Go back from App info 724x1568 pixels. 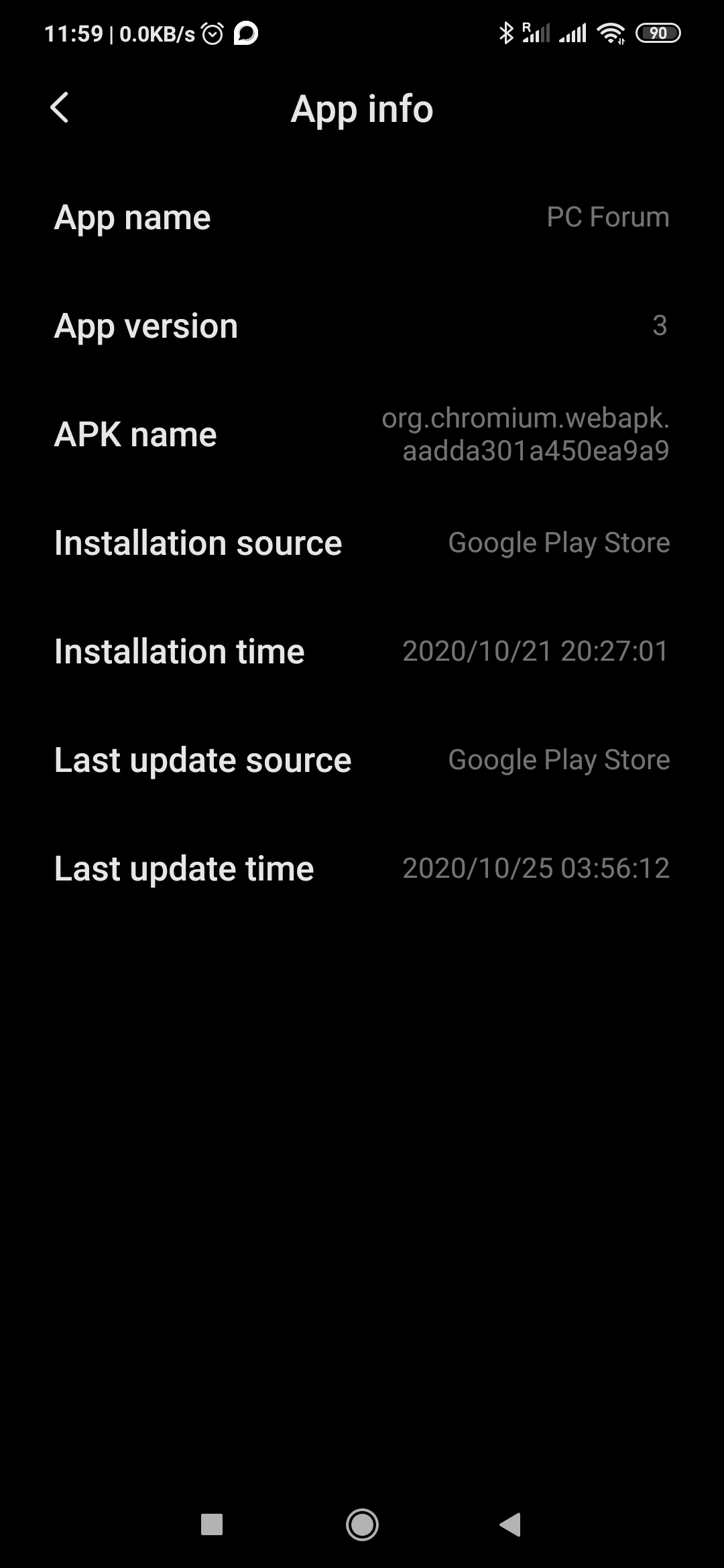pyautogui.click(x=60, y=108)
